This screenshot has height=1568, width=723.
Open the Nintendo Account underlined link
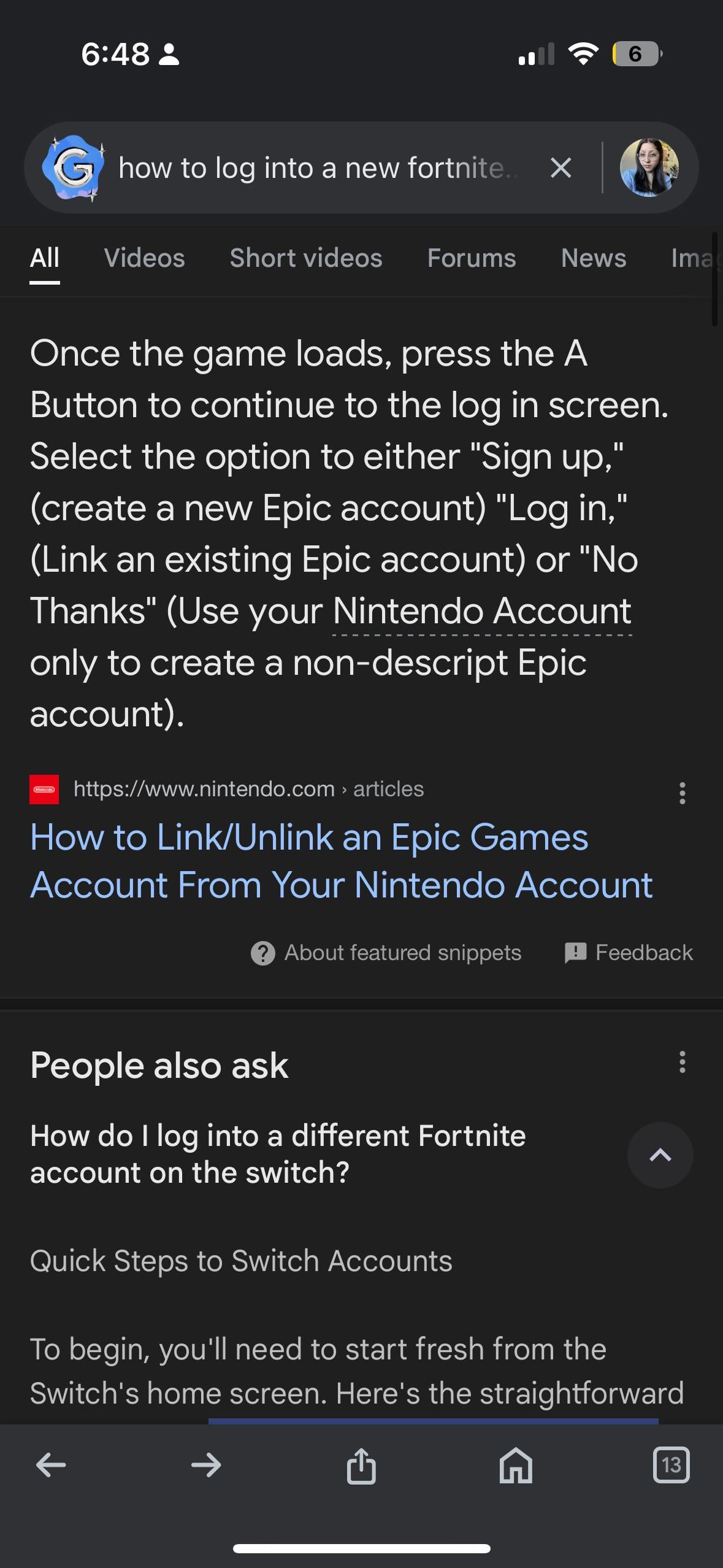coord(481,612)
